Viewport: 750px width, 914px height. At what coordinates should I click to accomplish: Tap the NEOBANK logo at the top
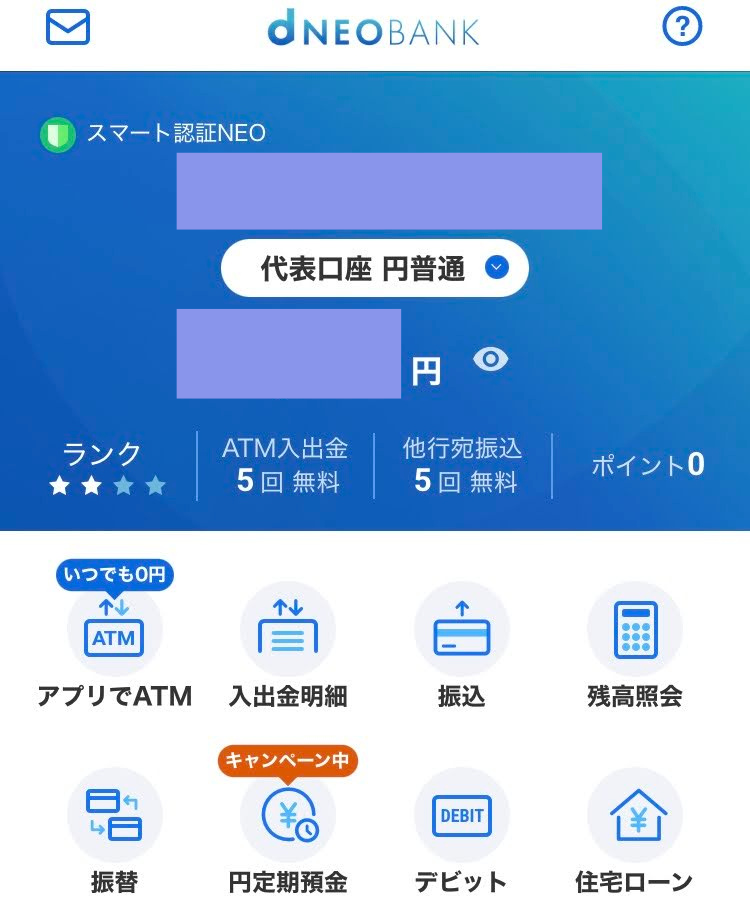[374, 30]
